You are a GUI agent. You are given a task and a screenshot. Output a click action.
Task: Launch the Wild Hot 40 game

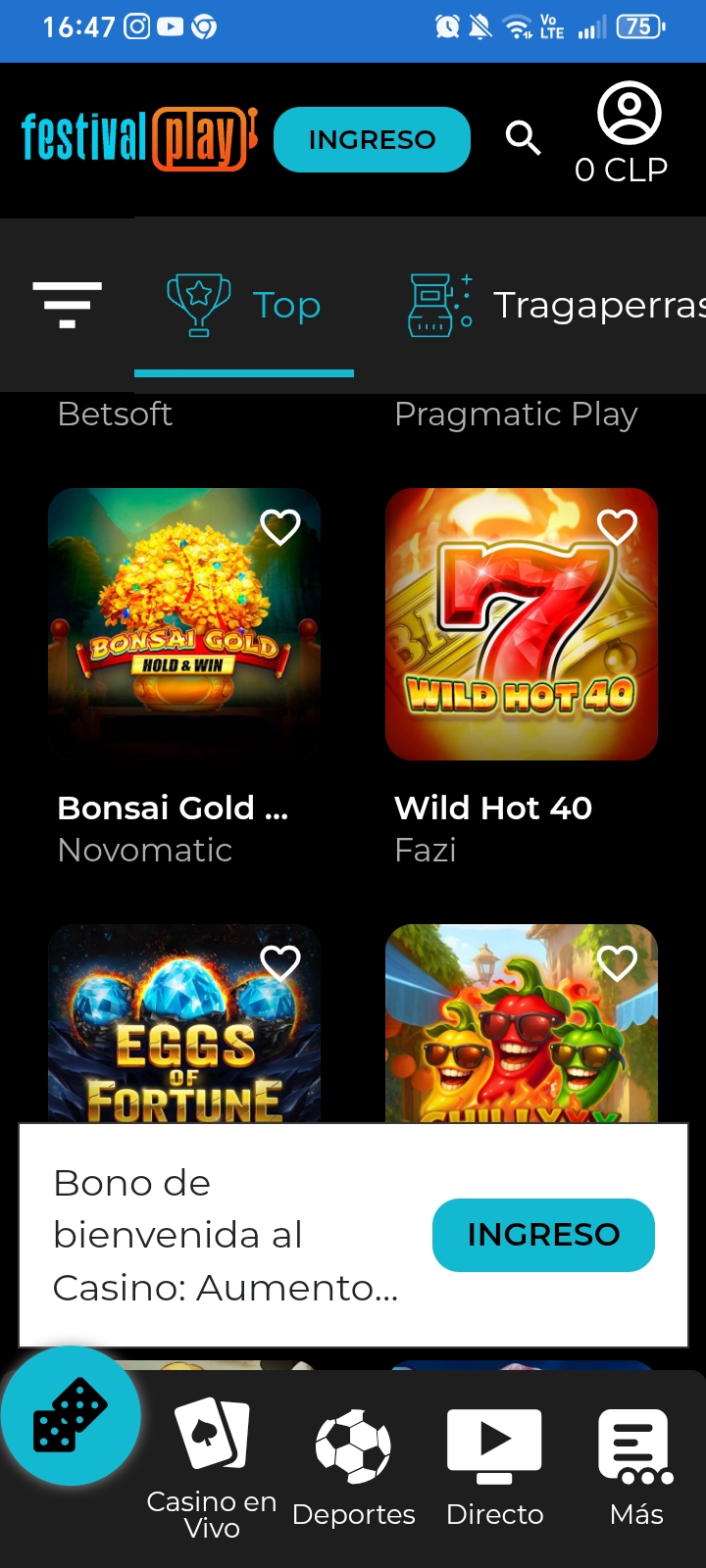(x=522, y=624)
